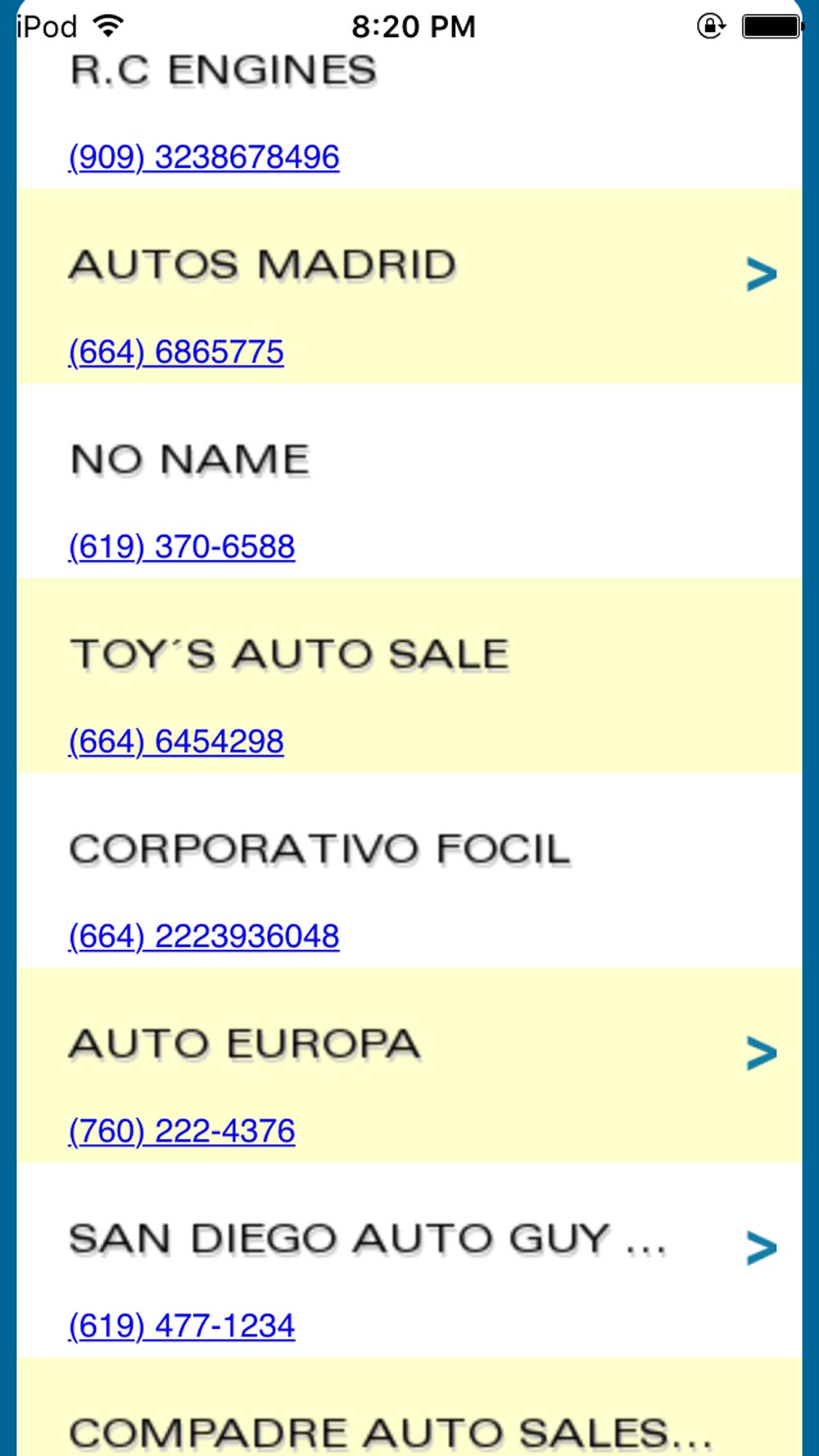This screenshot has width=819, height=1456.
Task: Dial San Diego Auto Guy number (619) 477-1234
Action: coord(182,1326)
